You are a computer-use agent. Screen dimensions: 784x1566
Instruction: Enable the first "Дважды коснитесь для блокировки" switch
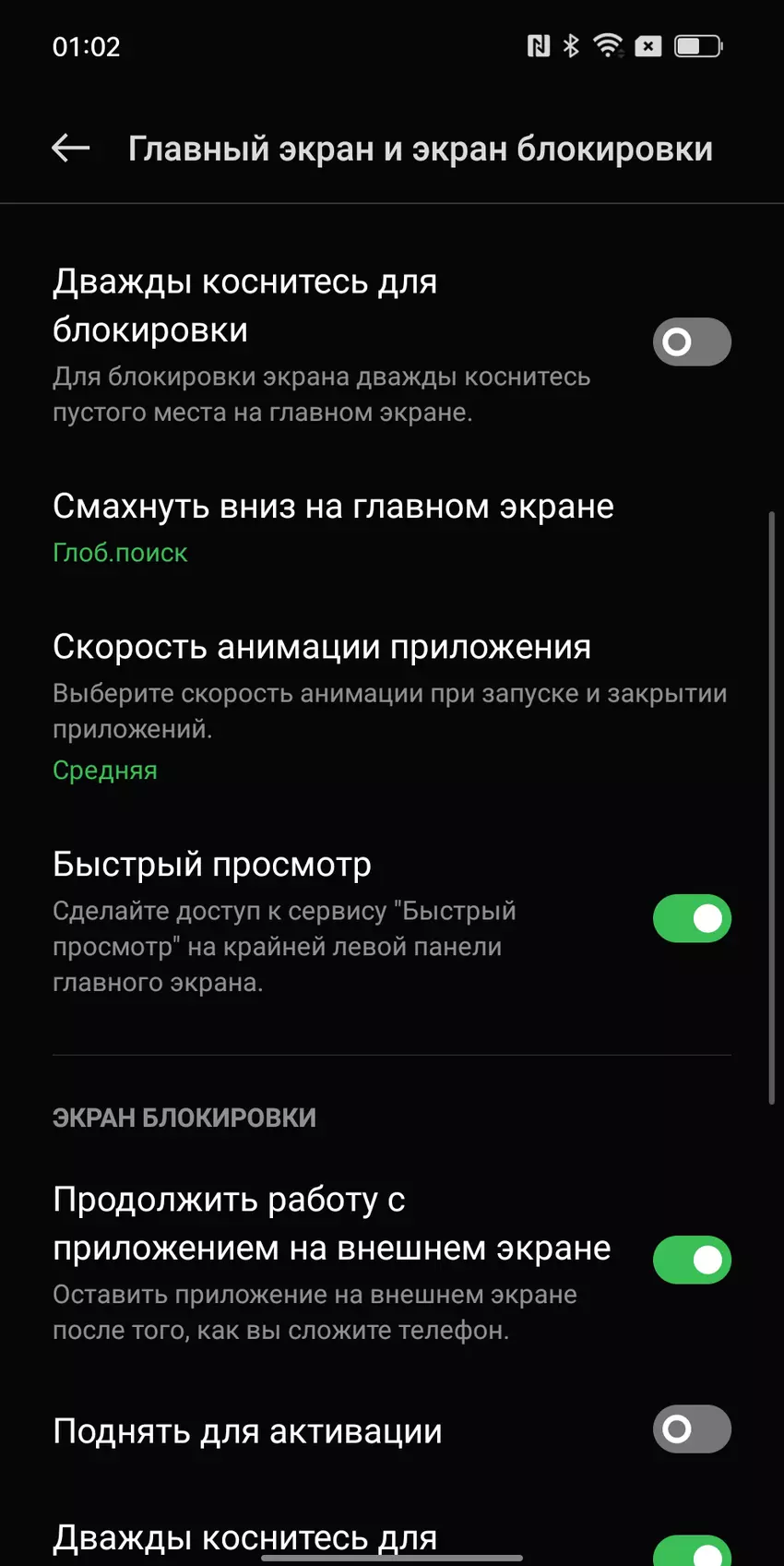(692, 342)
